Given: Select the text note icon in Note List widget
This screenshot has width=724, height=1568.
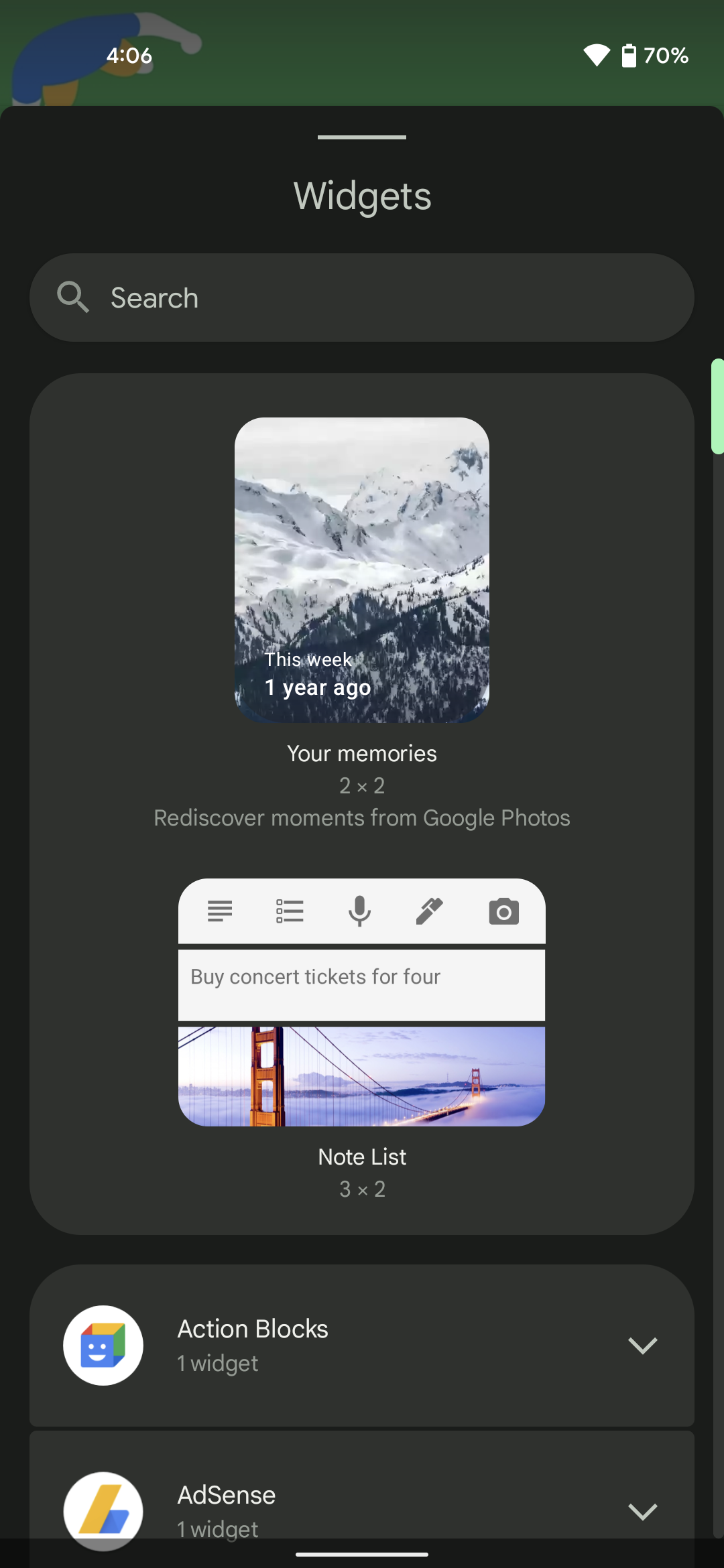Looking at the screenshot, I should (x=219, y=911).
